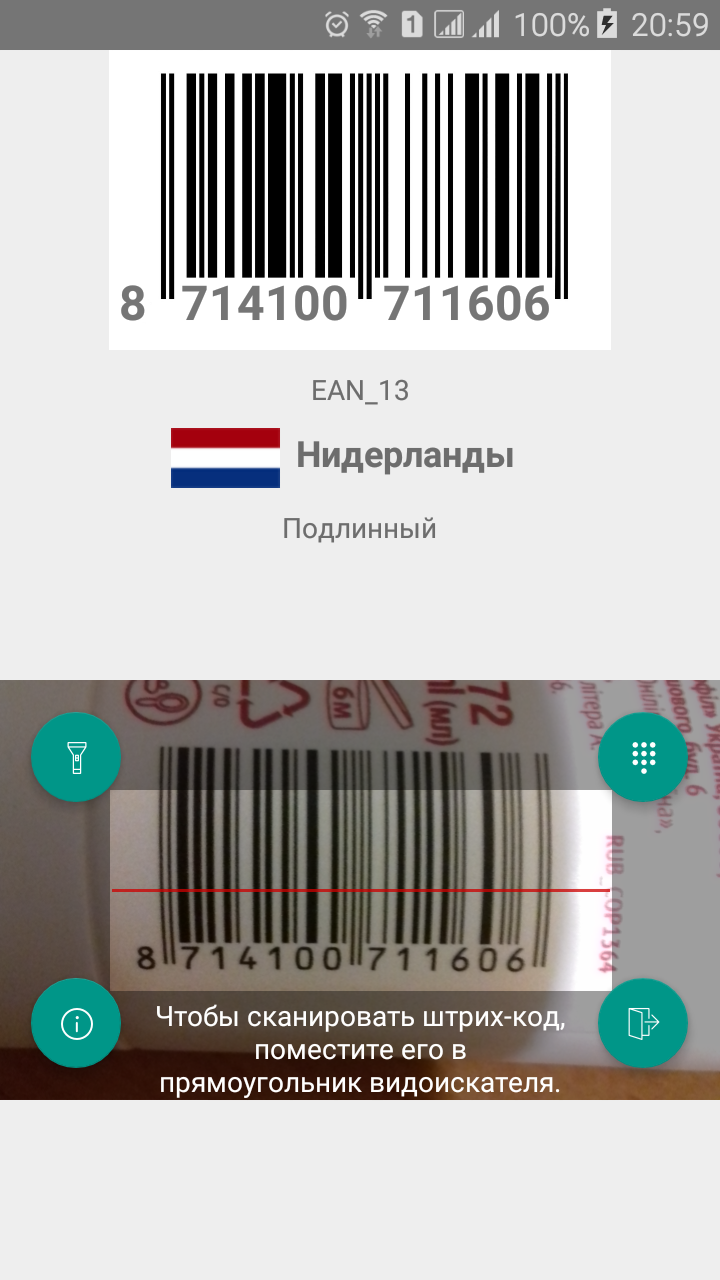Turn on the flashlight button
Screen dimensions: 720x1280
(x=76, y=757)
